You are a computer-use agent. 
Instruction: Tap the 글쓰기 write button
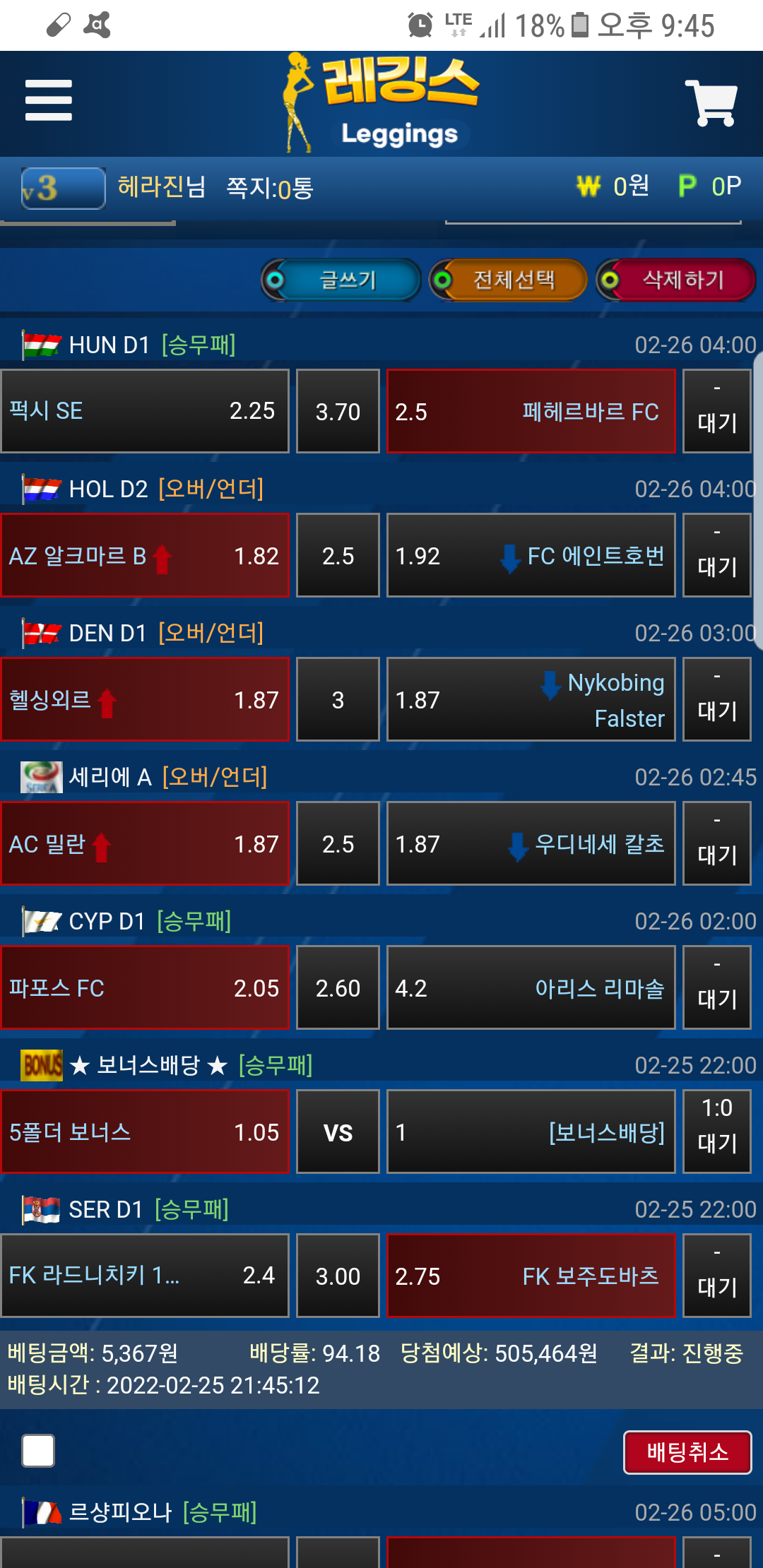click(x=342, y=280)
